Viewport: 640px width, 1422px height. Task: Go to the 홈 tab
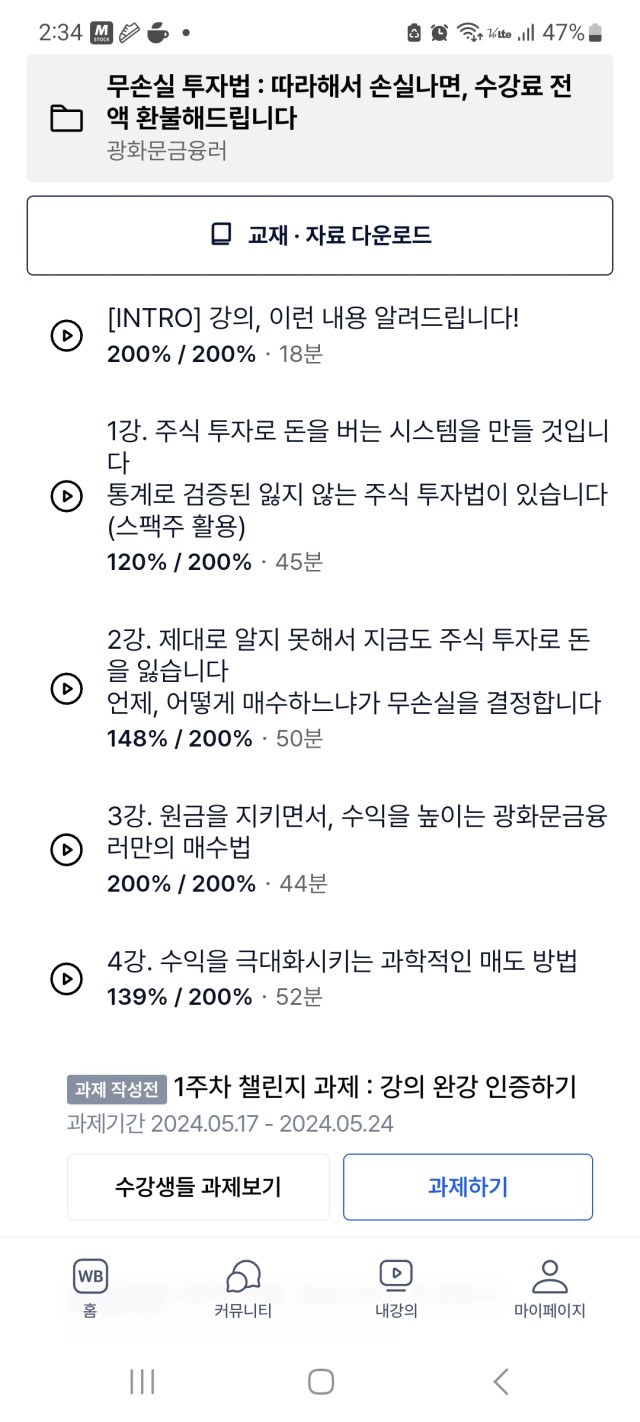coord(90,1289)
